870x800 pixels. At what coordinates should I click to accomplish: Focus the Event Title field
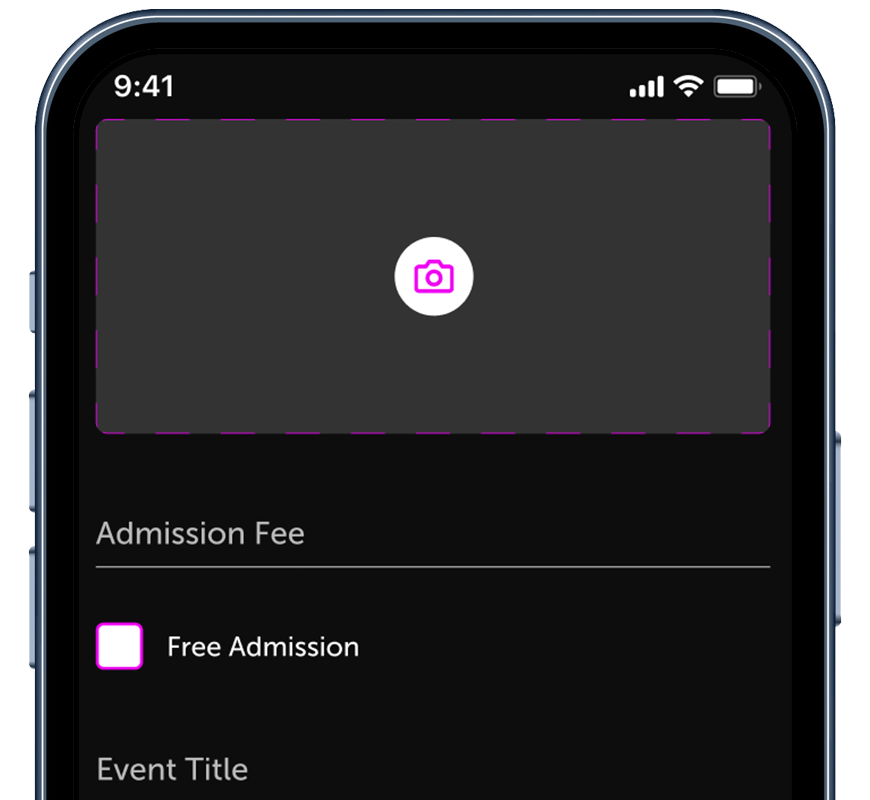(432, 770)
